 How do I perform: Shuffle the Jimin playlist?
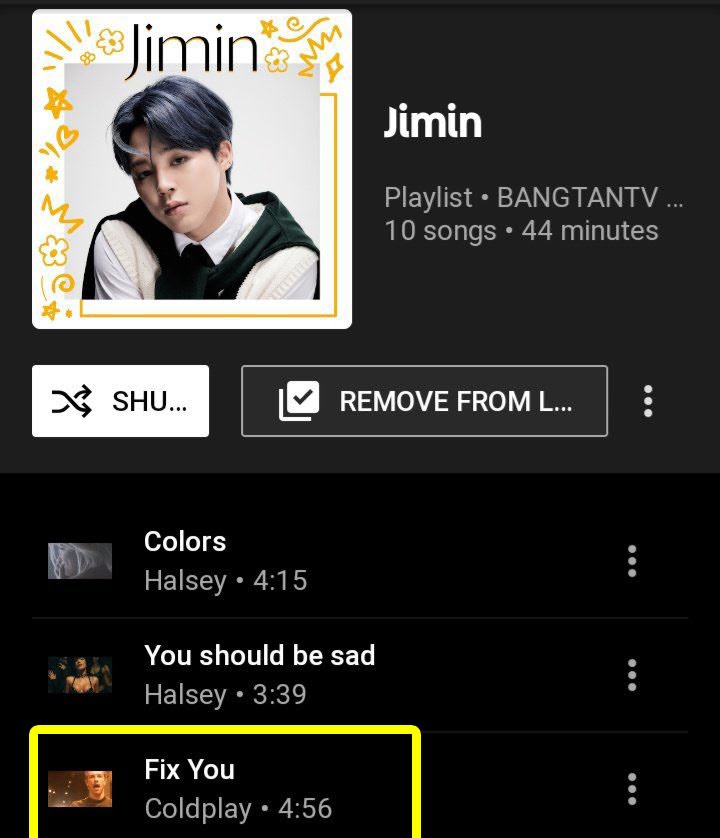pyautogui.click(x=120, y=401)
